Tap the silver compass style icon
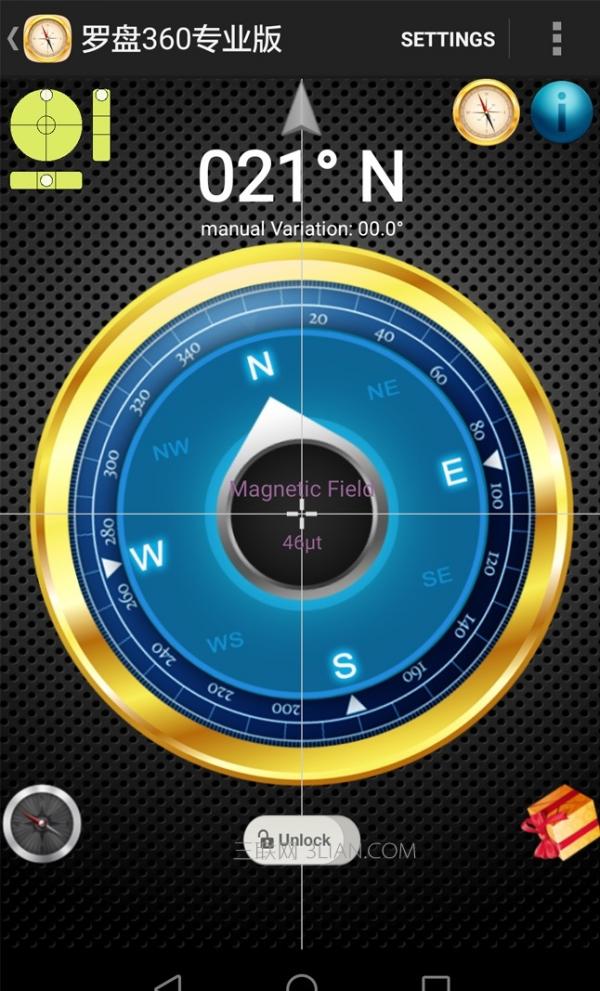Image resolution: width=600 pixels, height=991 pixels. coord(41,823)
